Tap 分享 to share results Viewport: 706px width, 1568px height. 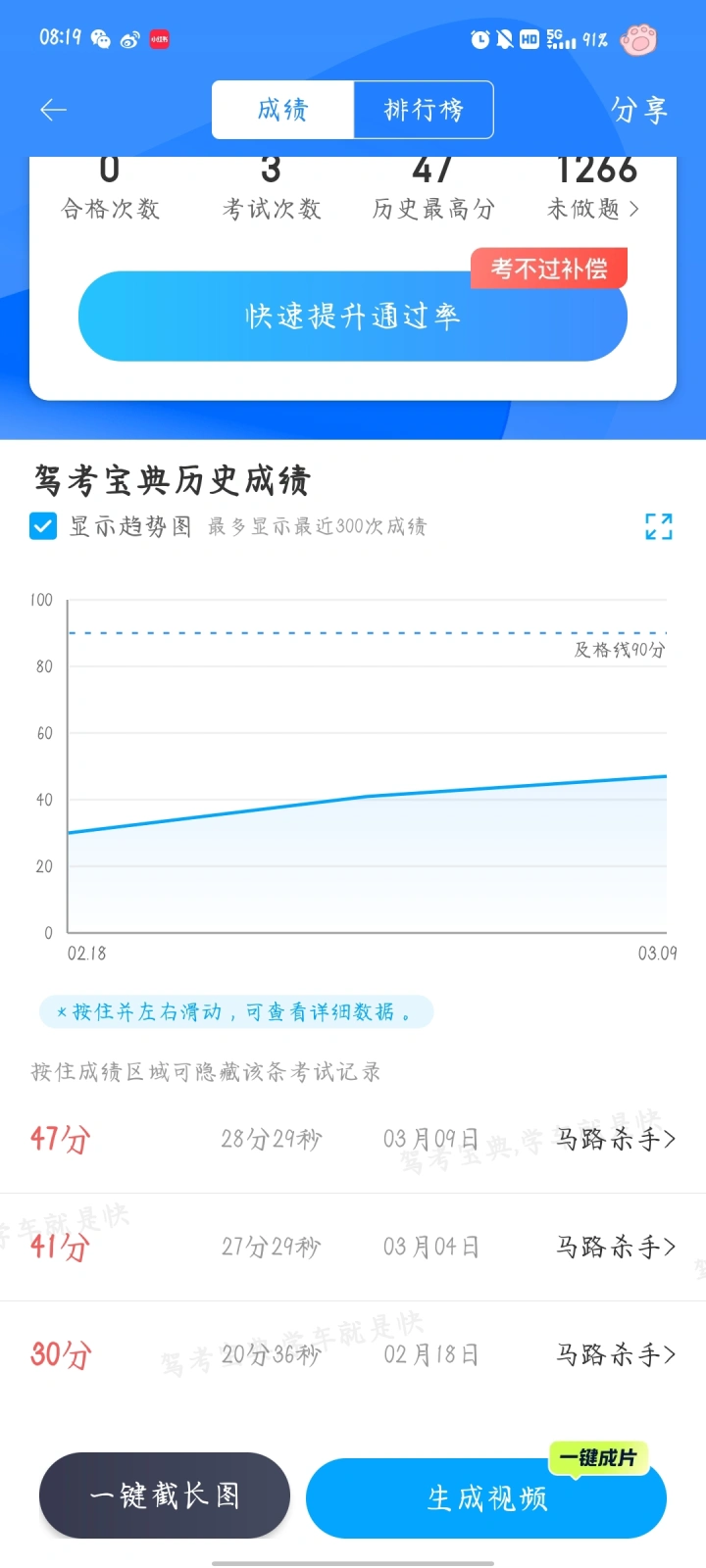pyautogui.click(x=639, y=110)
